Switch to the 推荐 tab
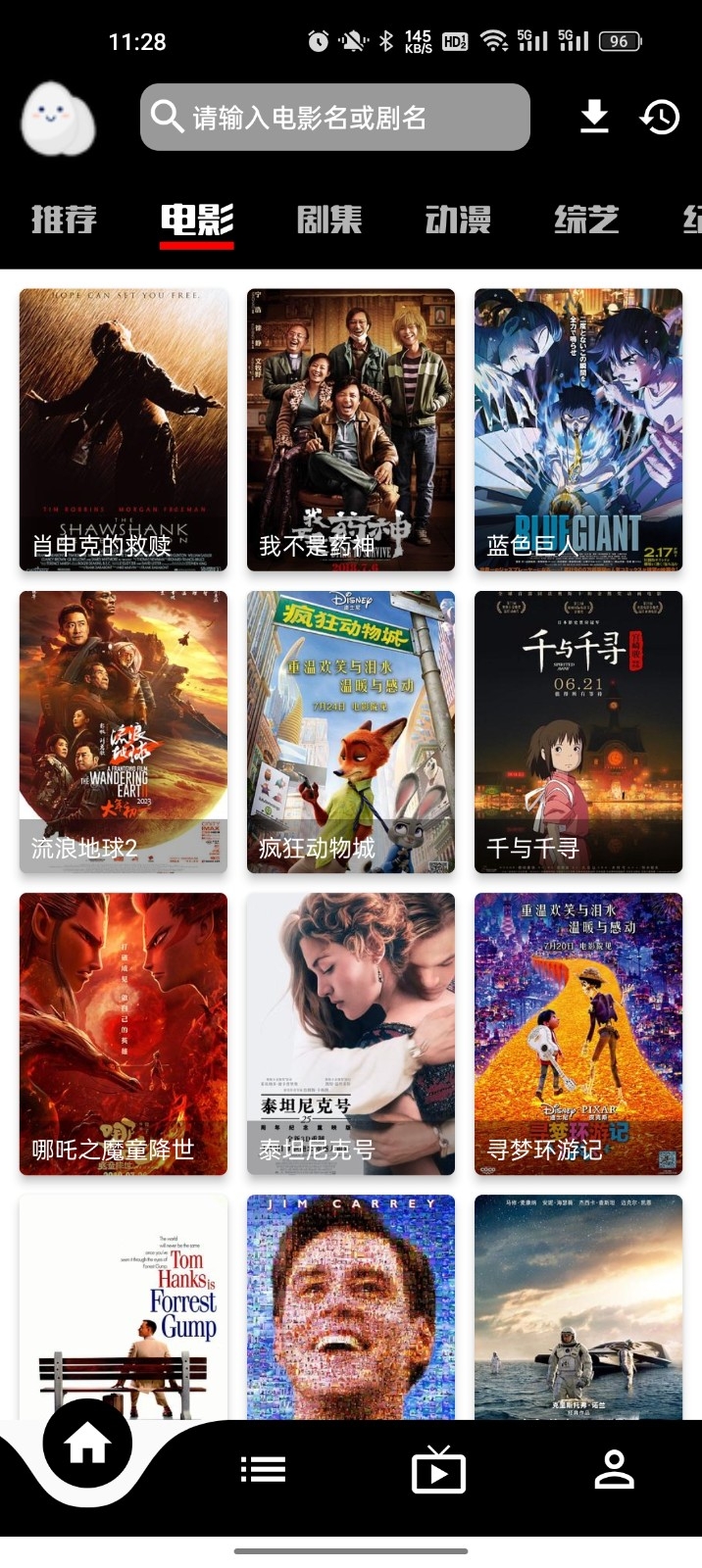Viewport: 702px width, 1568px height. tap(64, 219)
